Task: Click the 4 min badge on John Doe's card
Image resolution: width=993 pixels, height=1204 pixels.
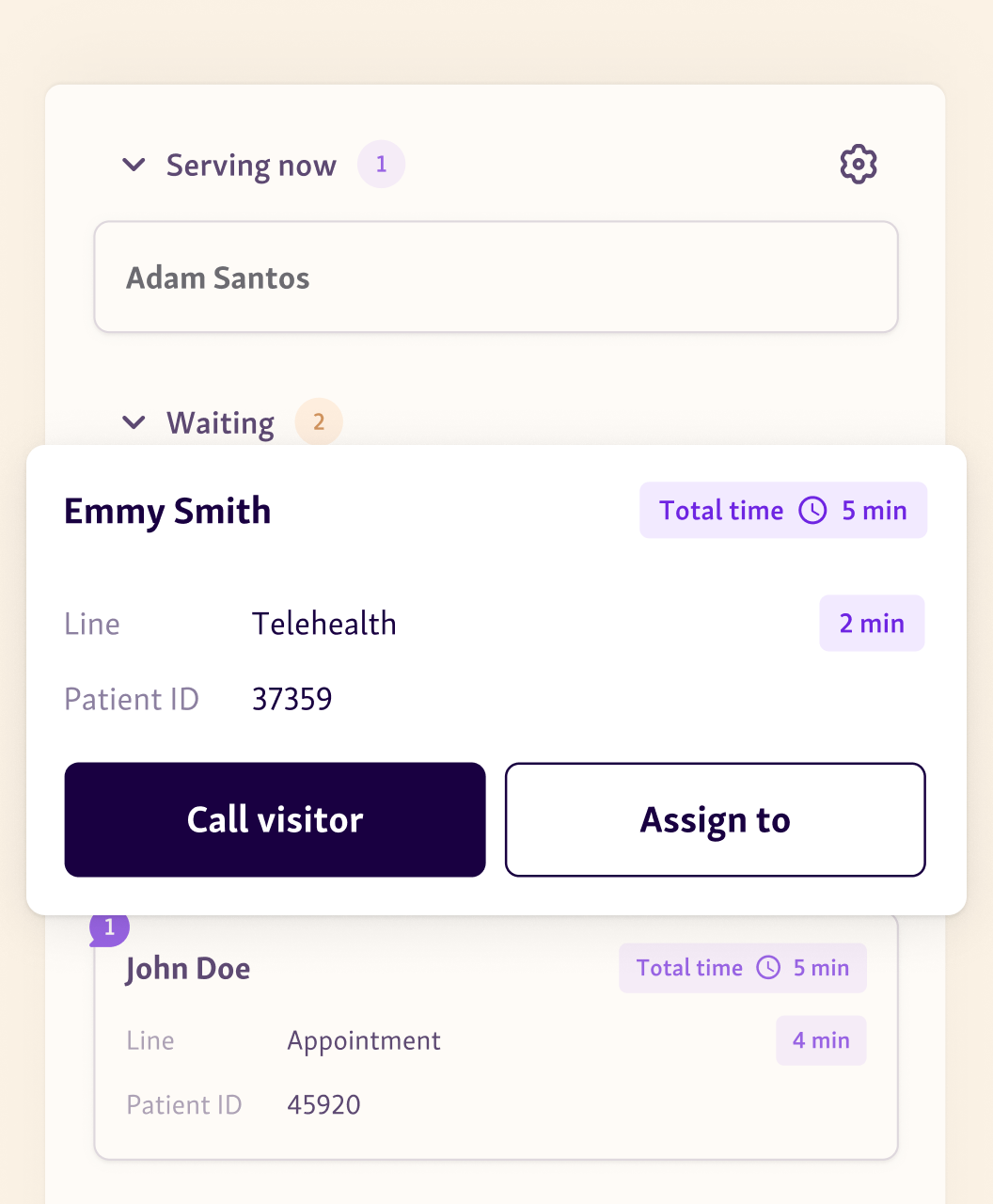Action: 820,1040
